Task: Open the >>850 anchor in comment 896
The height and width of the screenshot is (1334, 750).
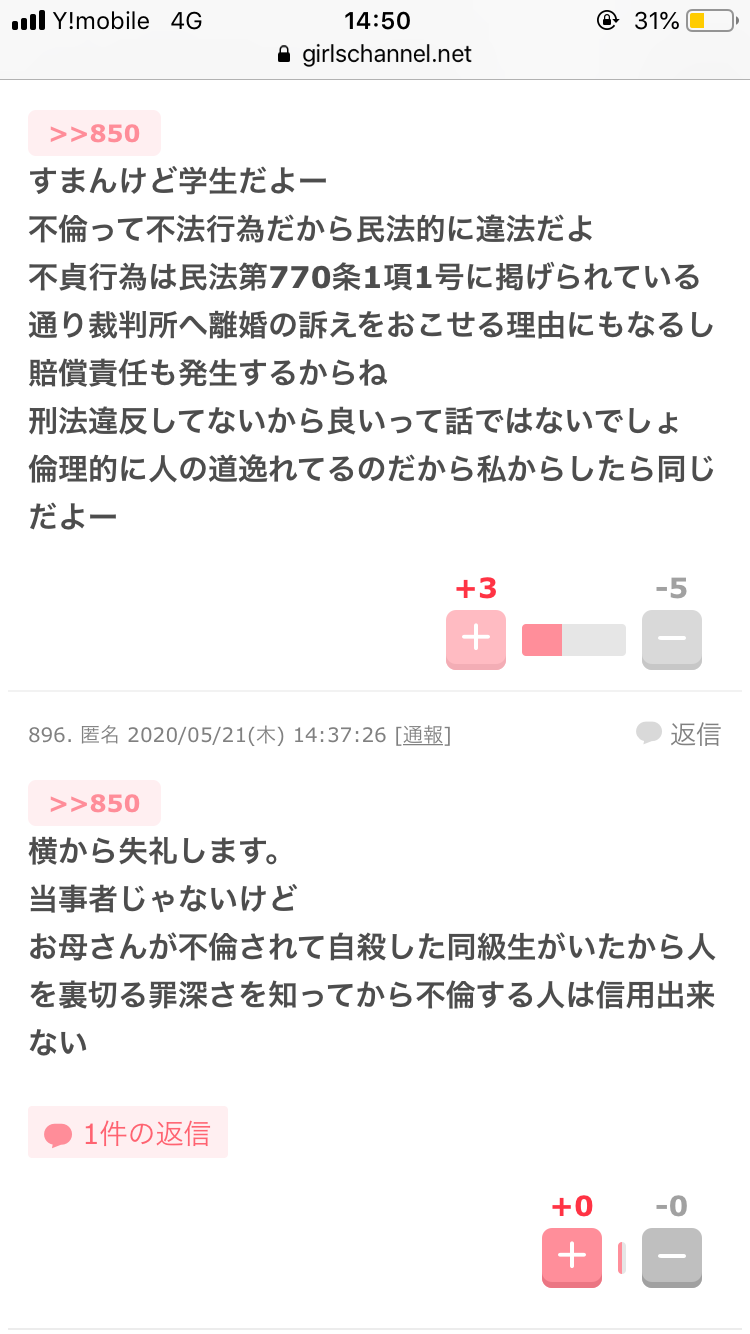Action: pyautogui.click(x=94, y=803)
